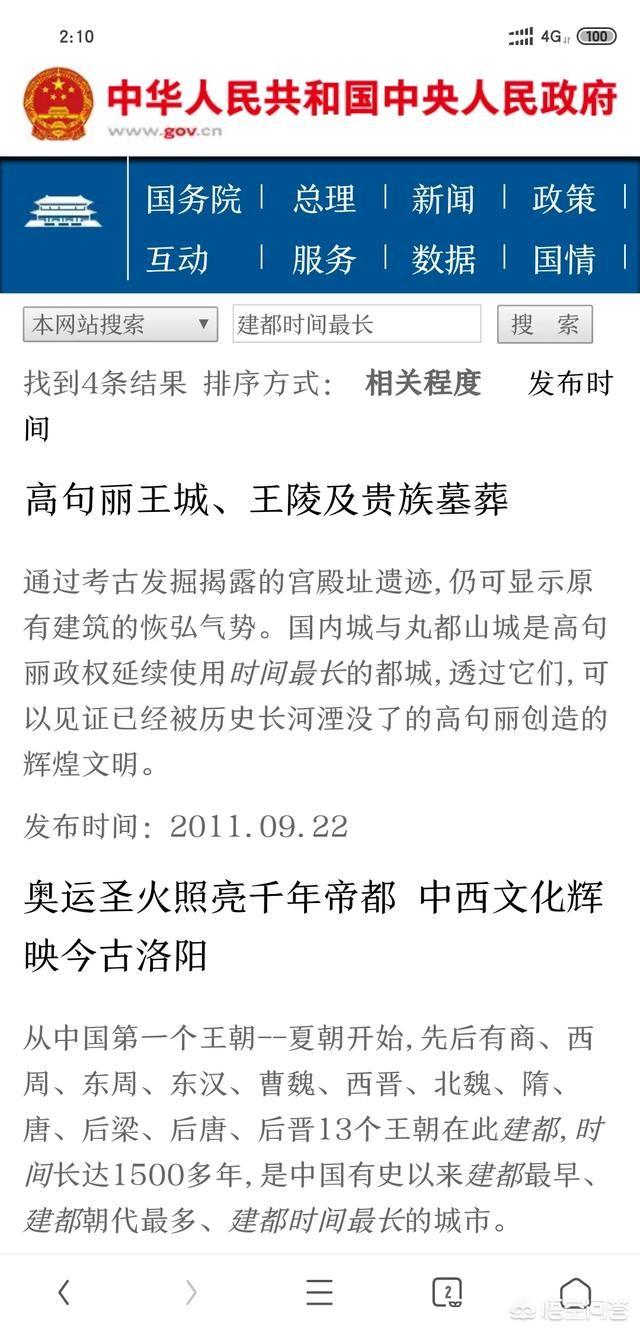Select the 互动 section

(177, 260)
